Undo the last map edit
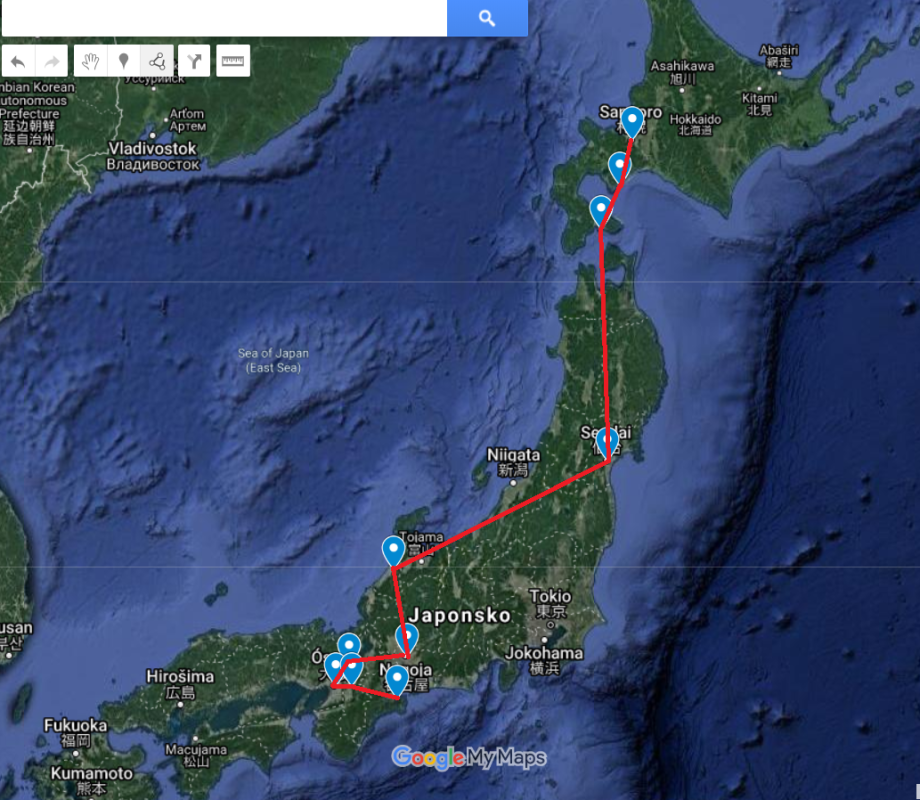This screenshot has height=800, width=920. click(x=18, y=61)
